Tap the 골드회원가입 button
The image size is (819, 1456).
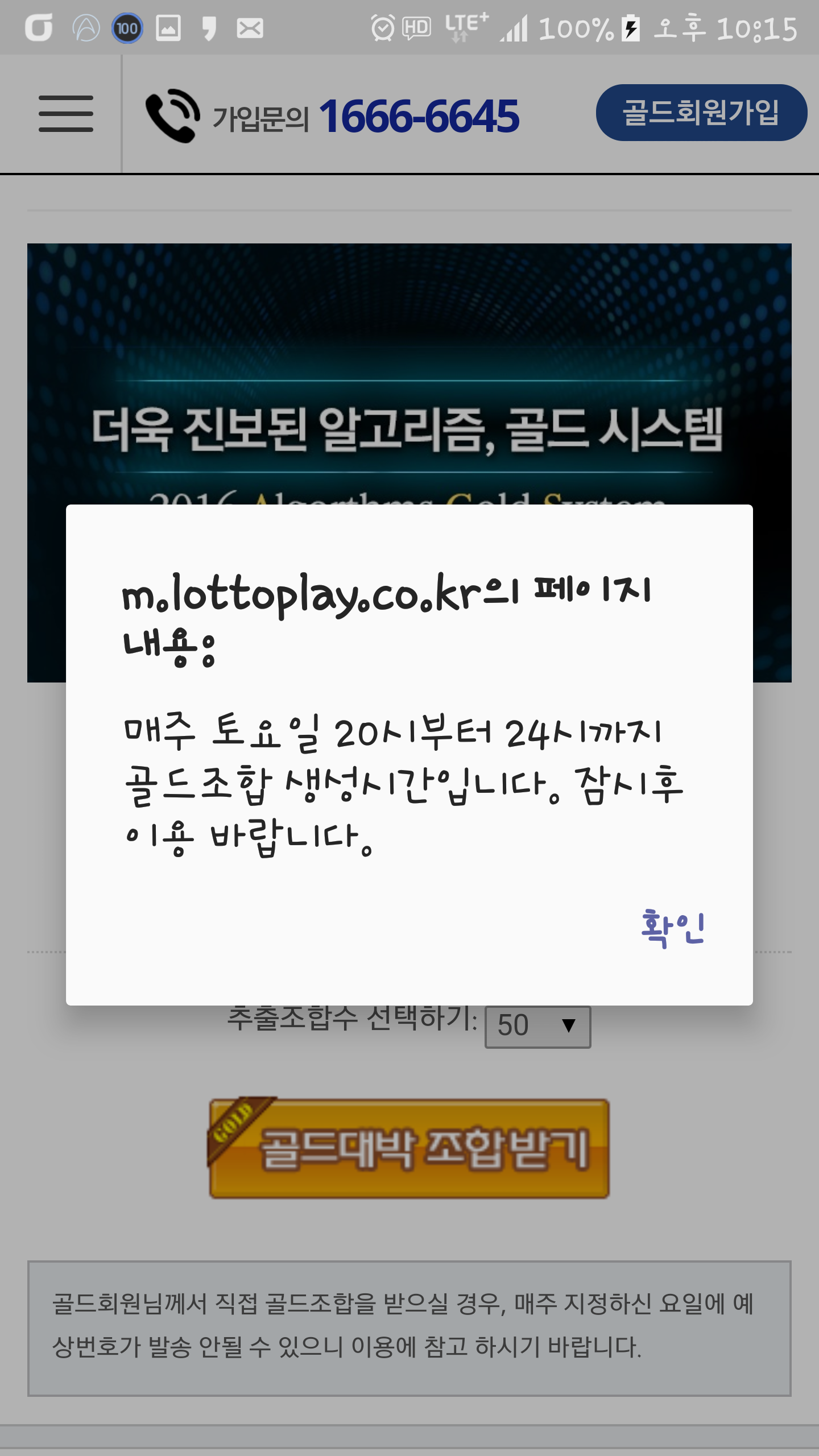click(701, 113)
